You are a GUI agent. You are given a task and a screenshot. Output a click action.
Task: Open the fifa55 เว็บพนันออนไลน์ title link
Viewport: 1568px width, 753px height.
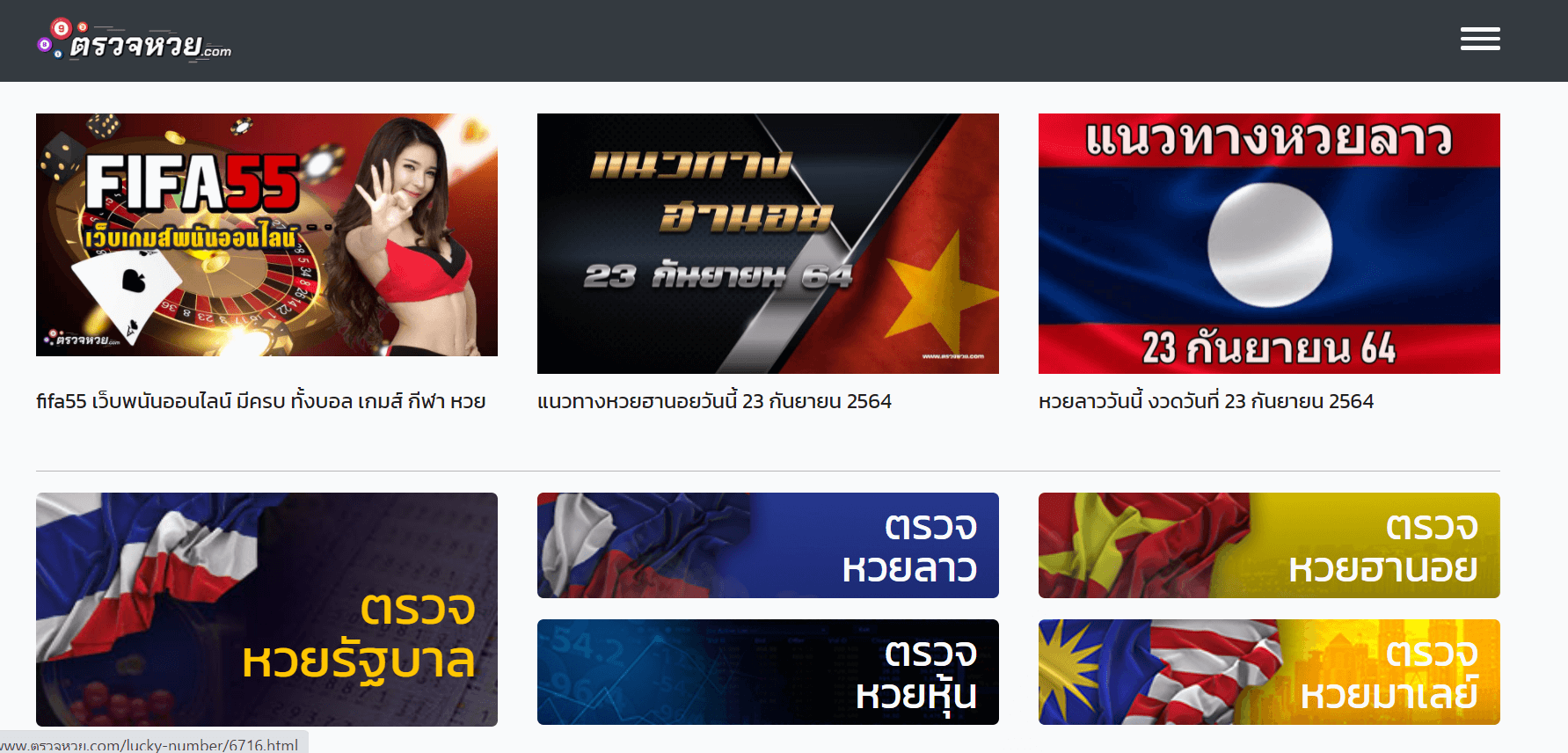coord(261,401)
